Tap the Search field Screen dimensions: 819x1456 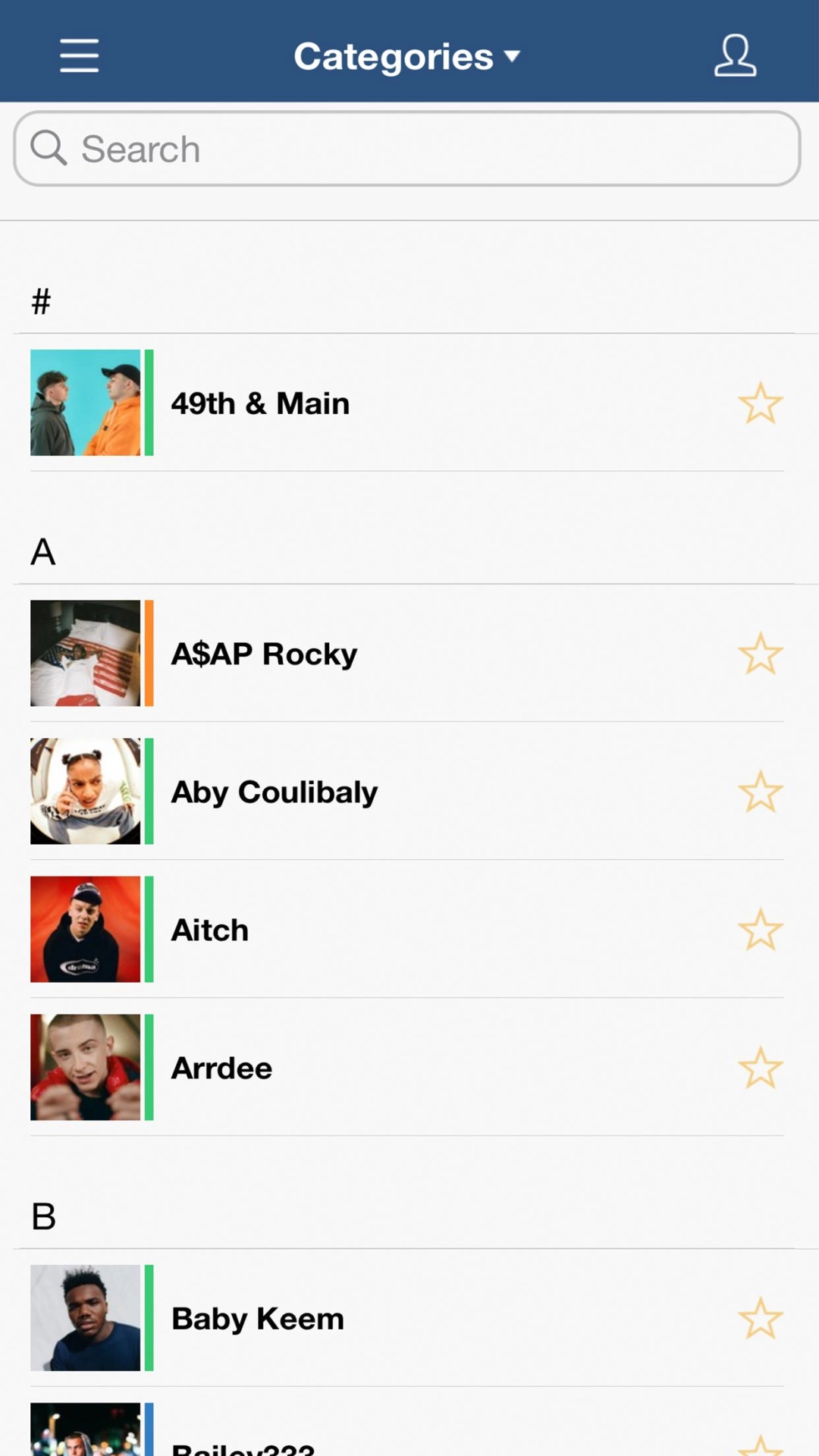[407, 149]
